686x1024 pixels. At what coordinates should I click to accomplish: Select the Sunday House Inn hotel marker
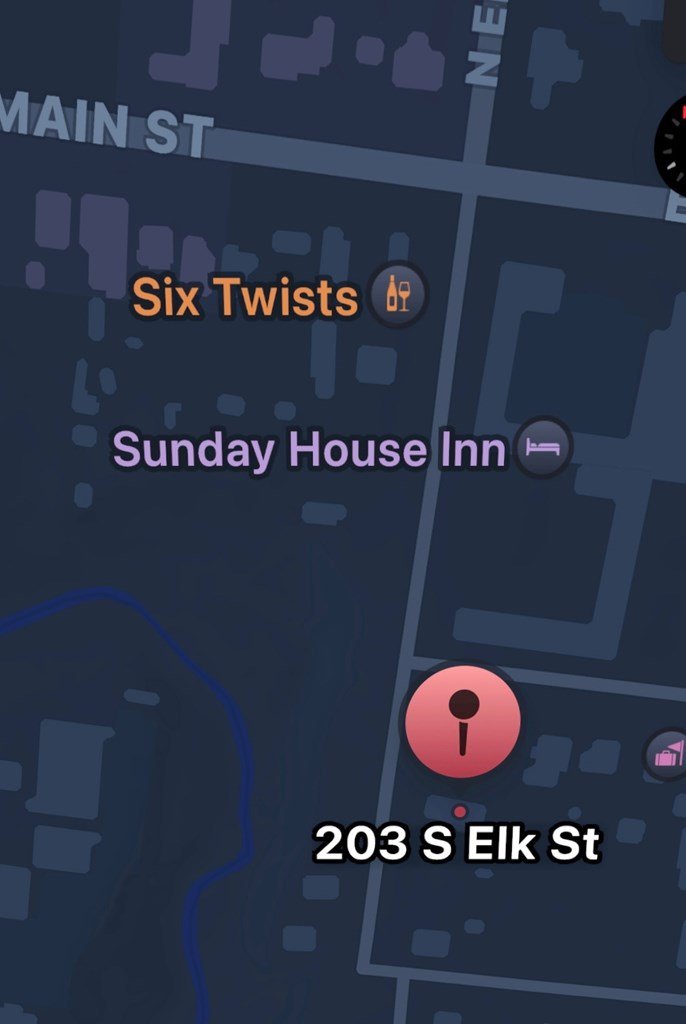pos(543,447)
